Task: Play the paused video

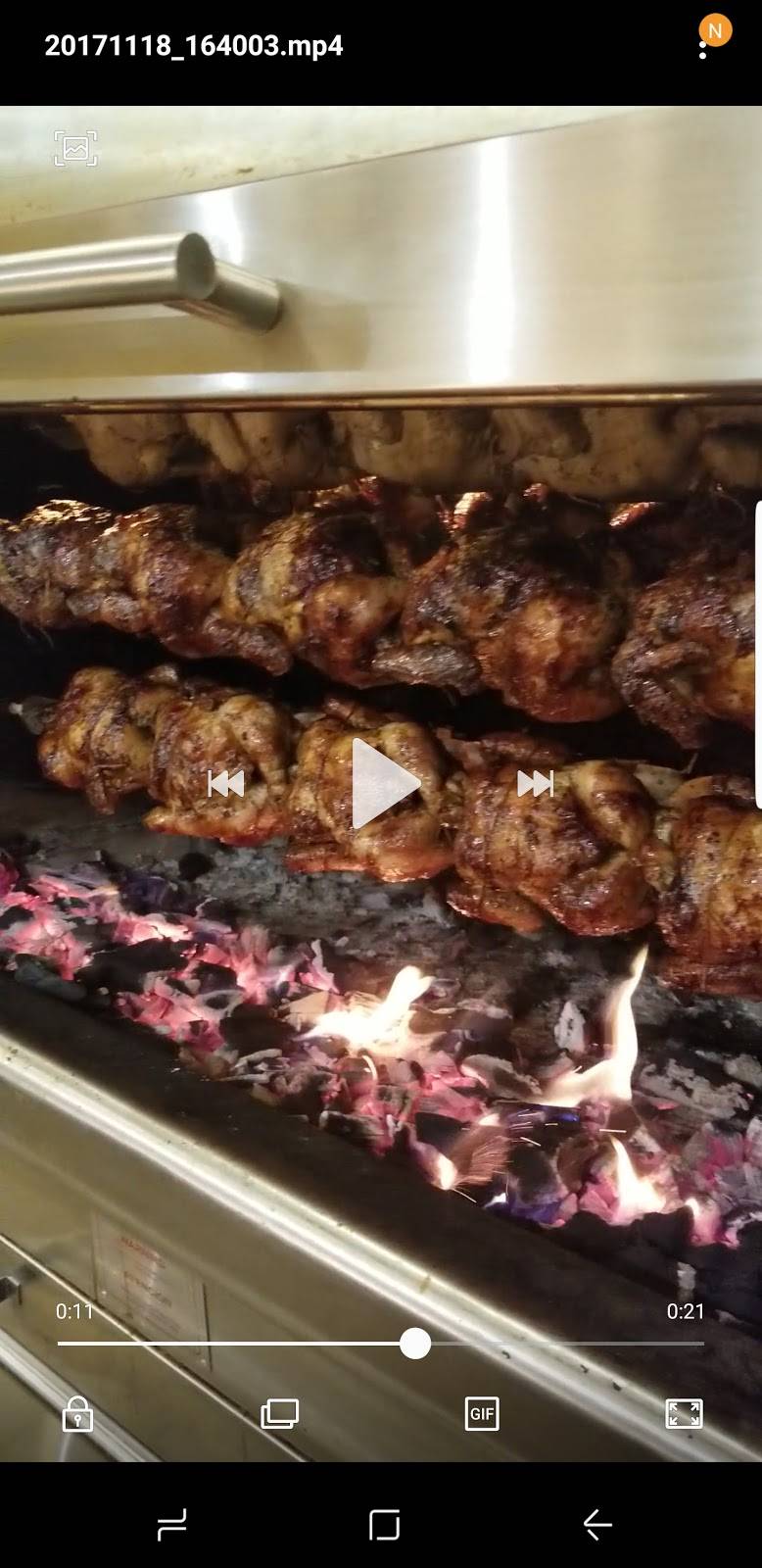Action: point(382,783)
